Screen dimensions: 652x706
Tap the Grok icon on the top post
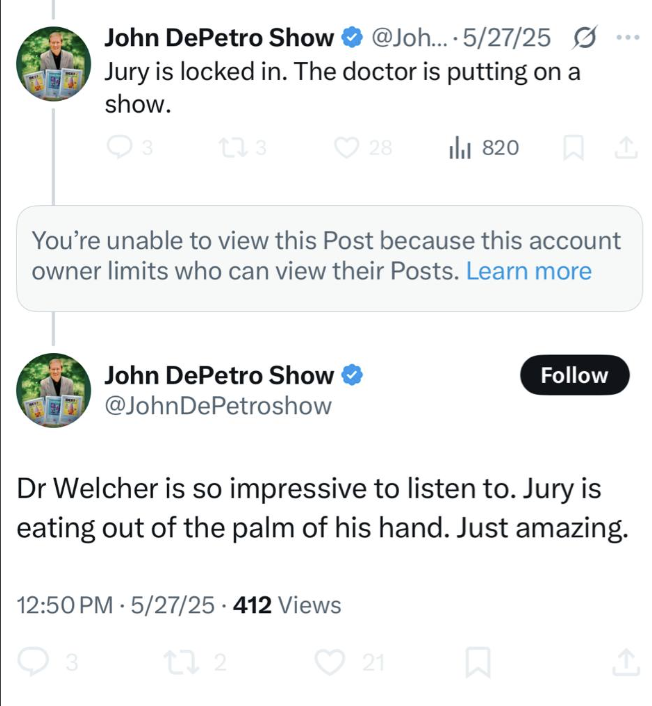[x=583, y=39]
